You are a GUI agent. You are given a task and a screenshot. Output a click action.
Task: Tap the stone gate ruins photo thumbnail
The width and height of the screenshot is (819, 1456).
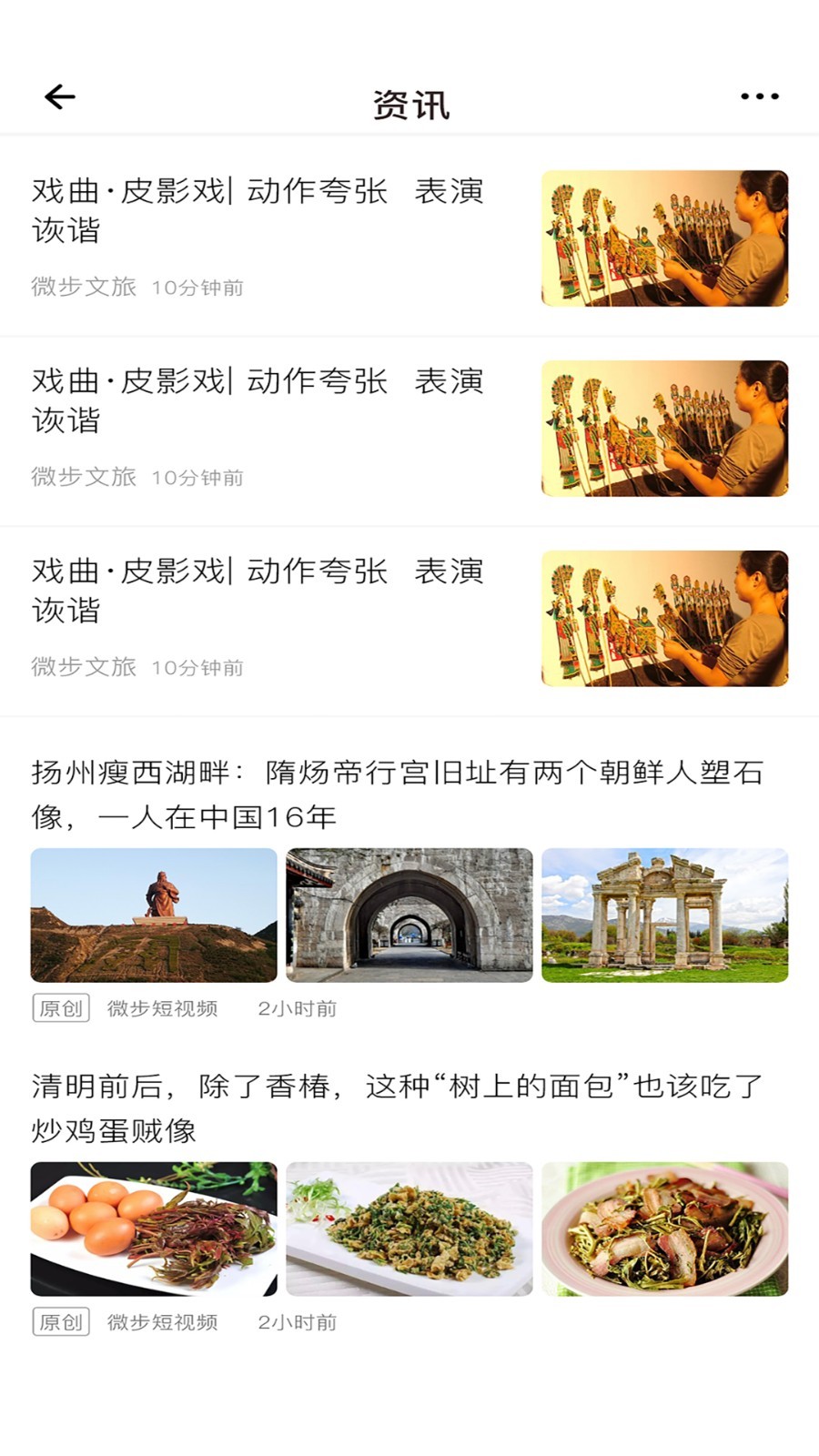pos(664,915)
